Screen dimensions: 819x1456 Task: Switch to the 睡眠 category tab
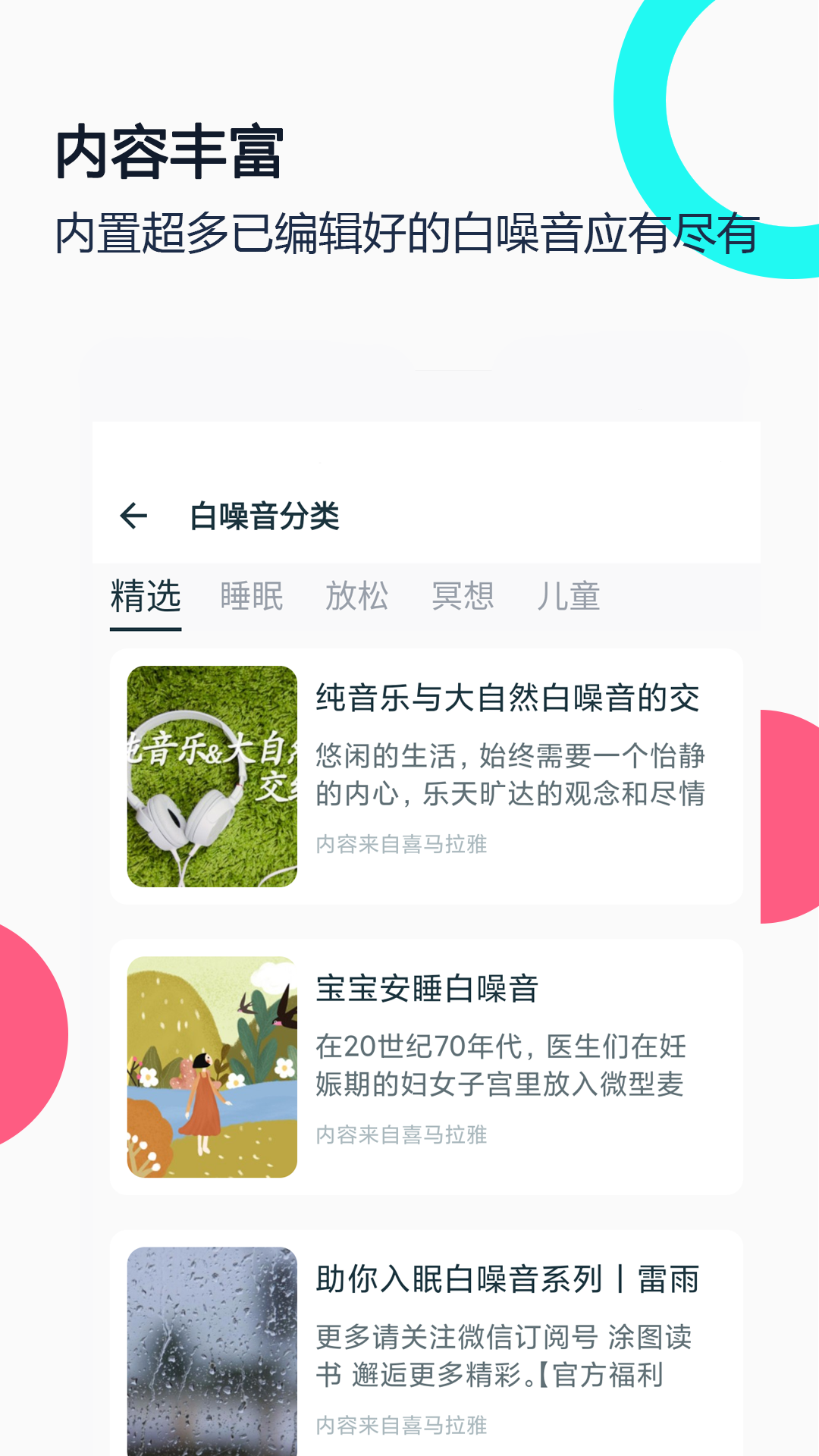click(x=252, y=597)
